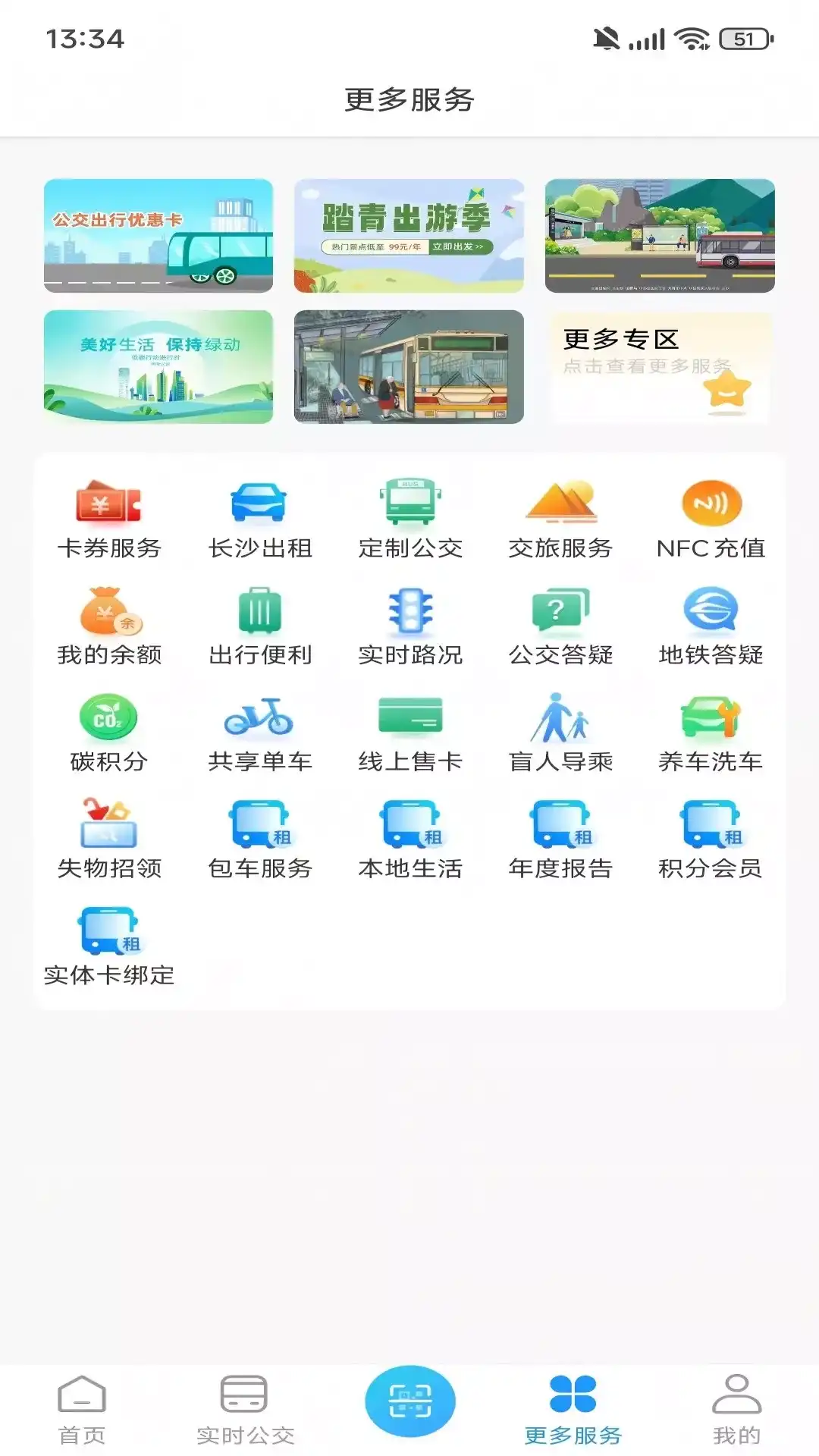This screenshot has height=1456, width=819.
Task: Open the 公交出行优惠卡 banner
Action: (158, 236)
